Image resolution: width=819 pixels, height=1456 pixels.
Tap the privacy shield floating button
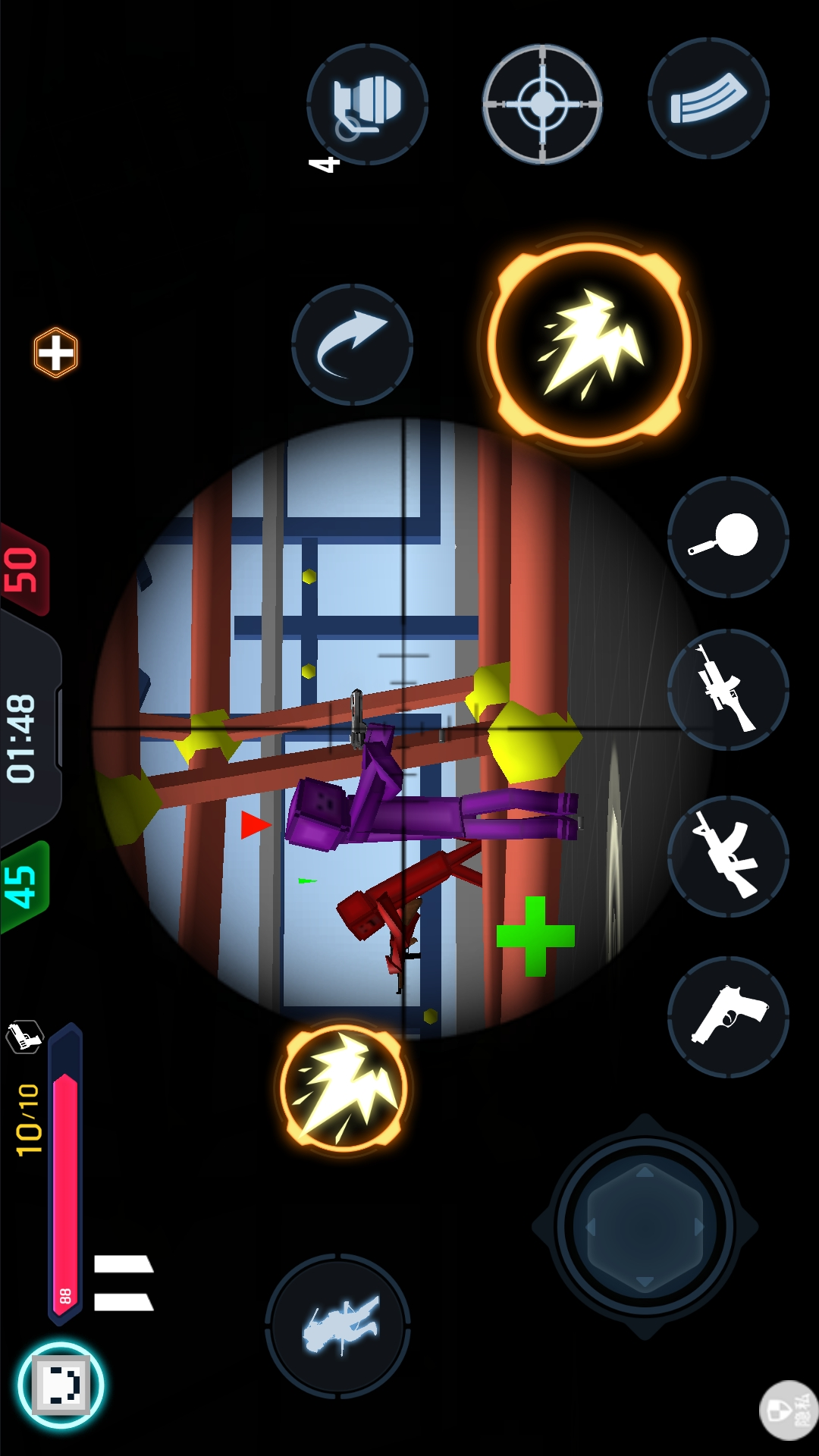pos(789,1410)
